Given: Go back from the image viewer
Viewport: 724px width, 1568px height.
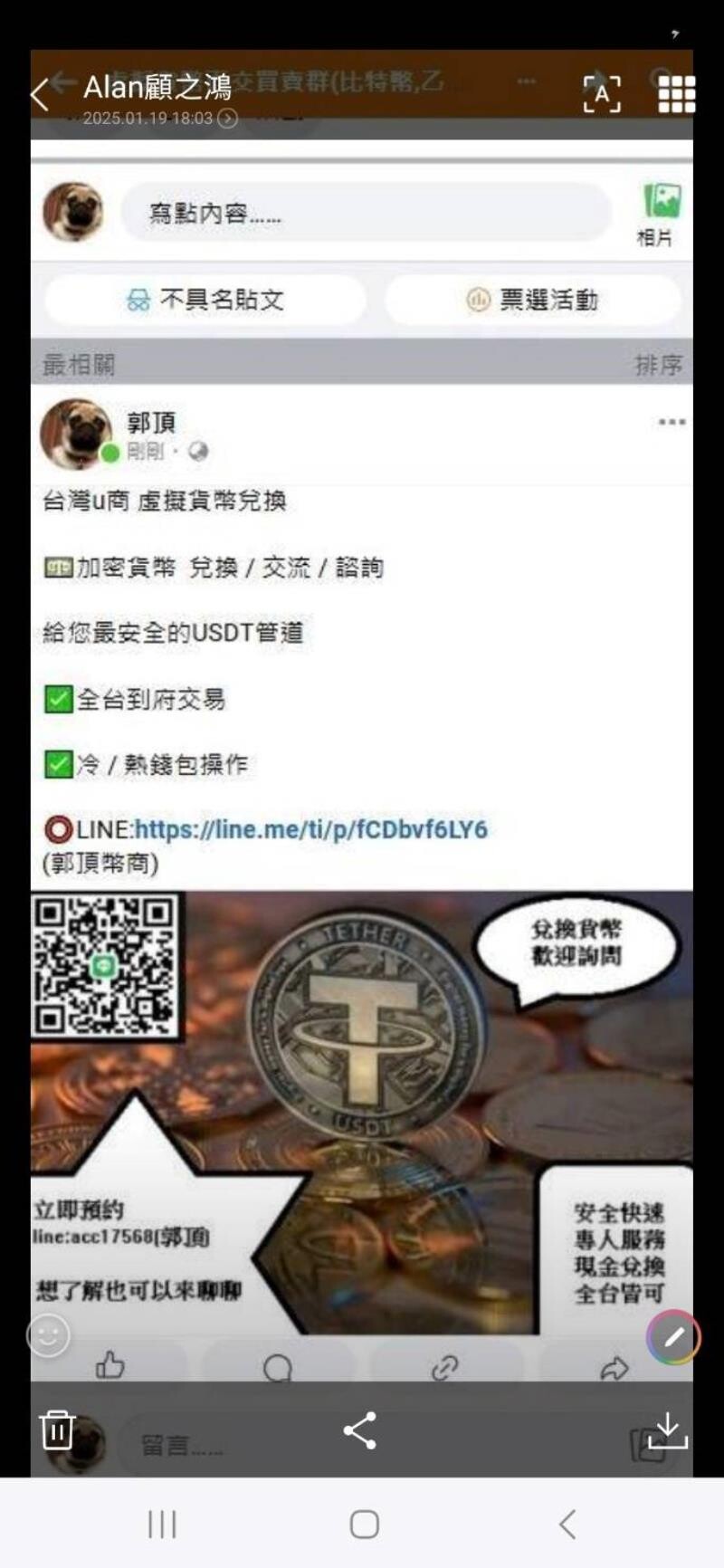Looking at the screenshot, I should pos(40,94).
